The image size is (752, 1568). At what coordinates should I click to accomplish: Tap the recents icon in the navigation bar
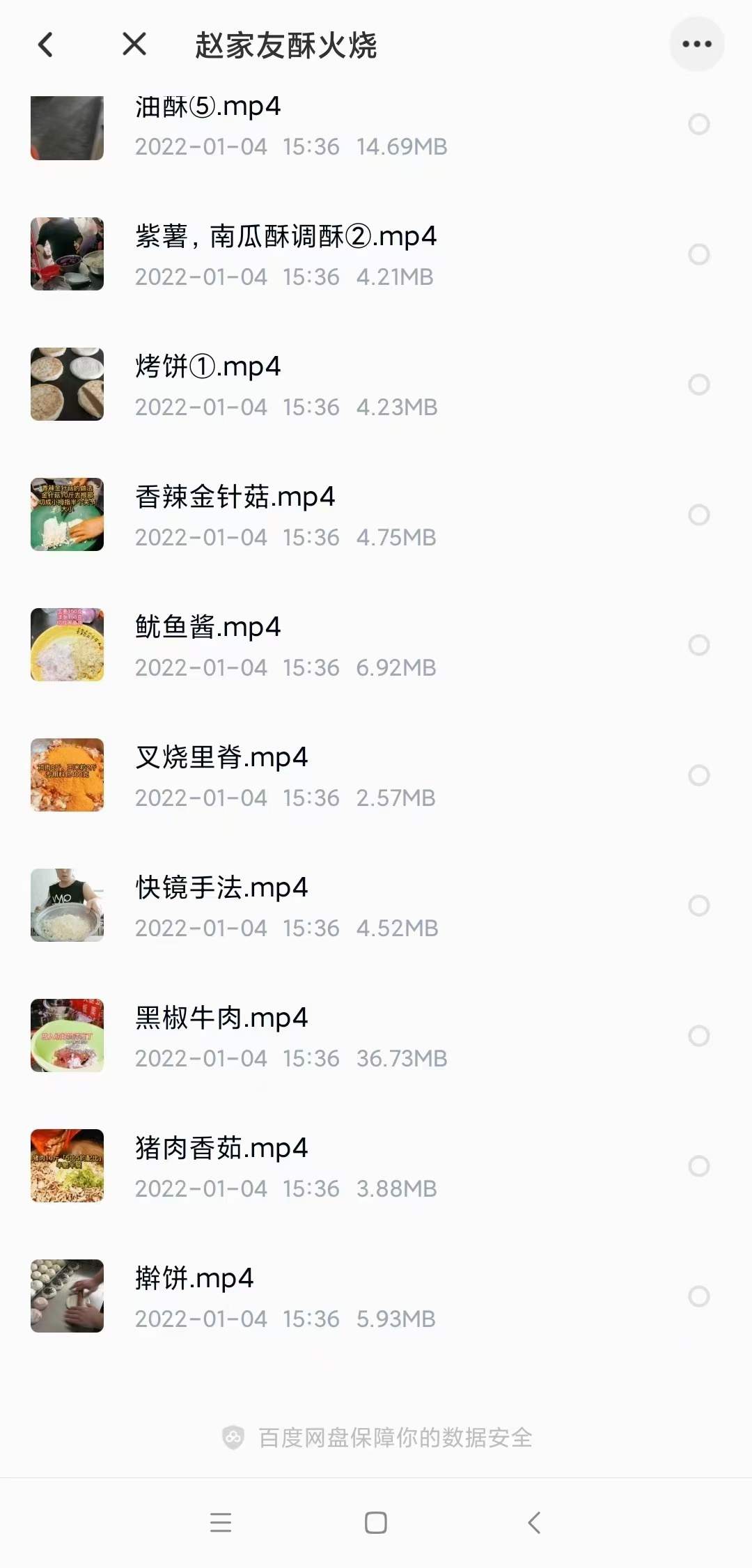[220, 1523]
